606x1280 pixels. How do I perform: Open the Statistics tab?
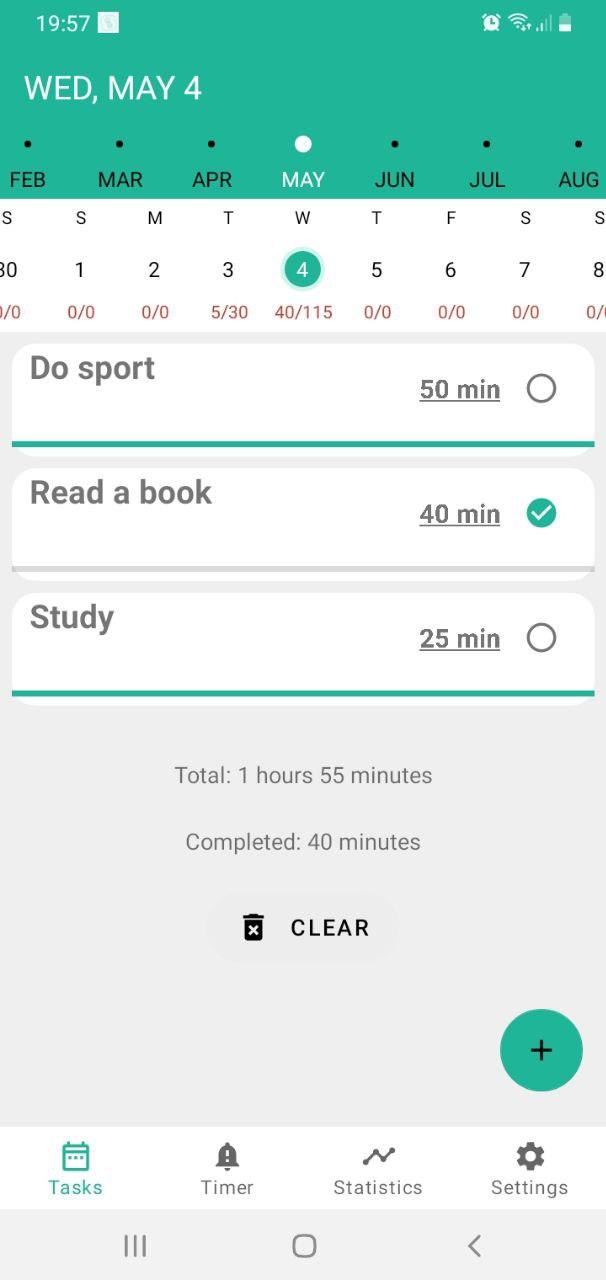tap(378, 1168)
